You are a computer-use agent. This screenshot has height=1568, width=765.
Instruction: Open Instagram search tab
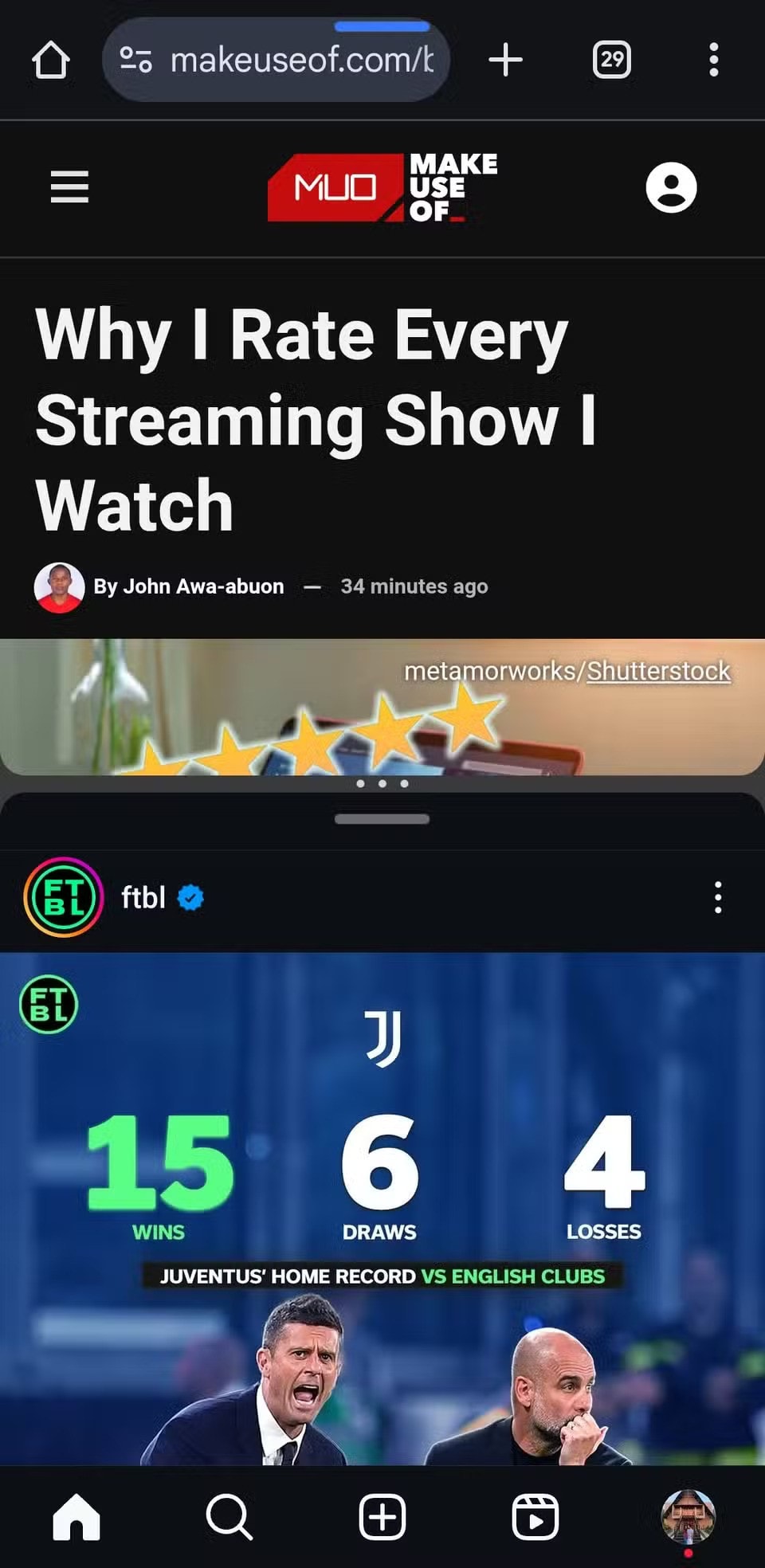(x=229, y=1517)
